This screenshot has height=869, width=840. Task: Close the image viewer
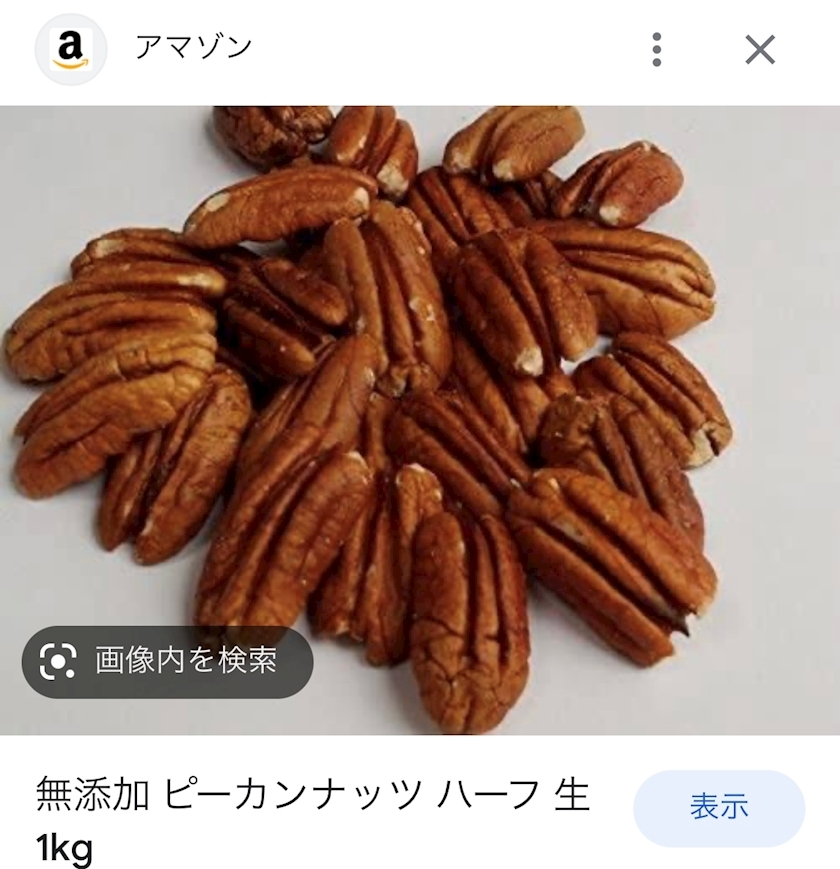coord(760,49)
